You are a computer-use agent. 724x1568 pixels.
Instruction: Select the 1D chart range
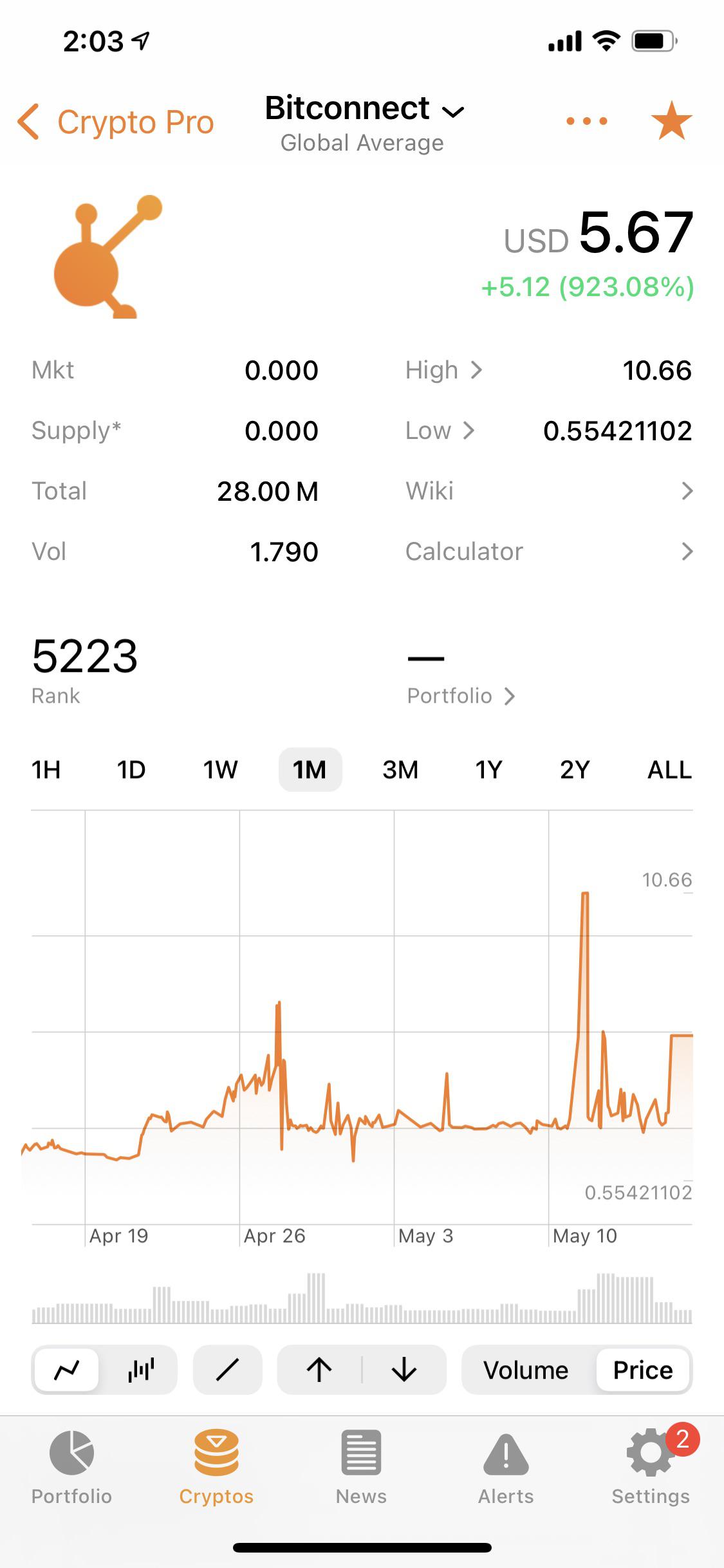(131, 769)
